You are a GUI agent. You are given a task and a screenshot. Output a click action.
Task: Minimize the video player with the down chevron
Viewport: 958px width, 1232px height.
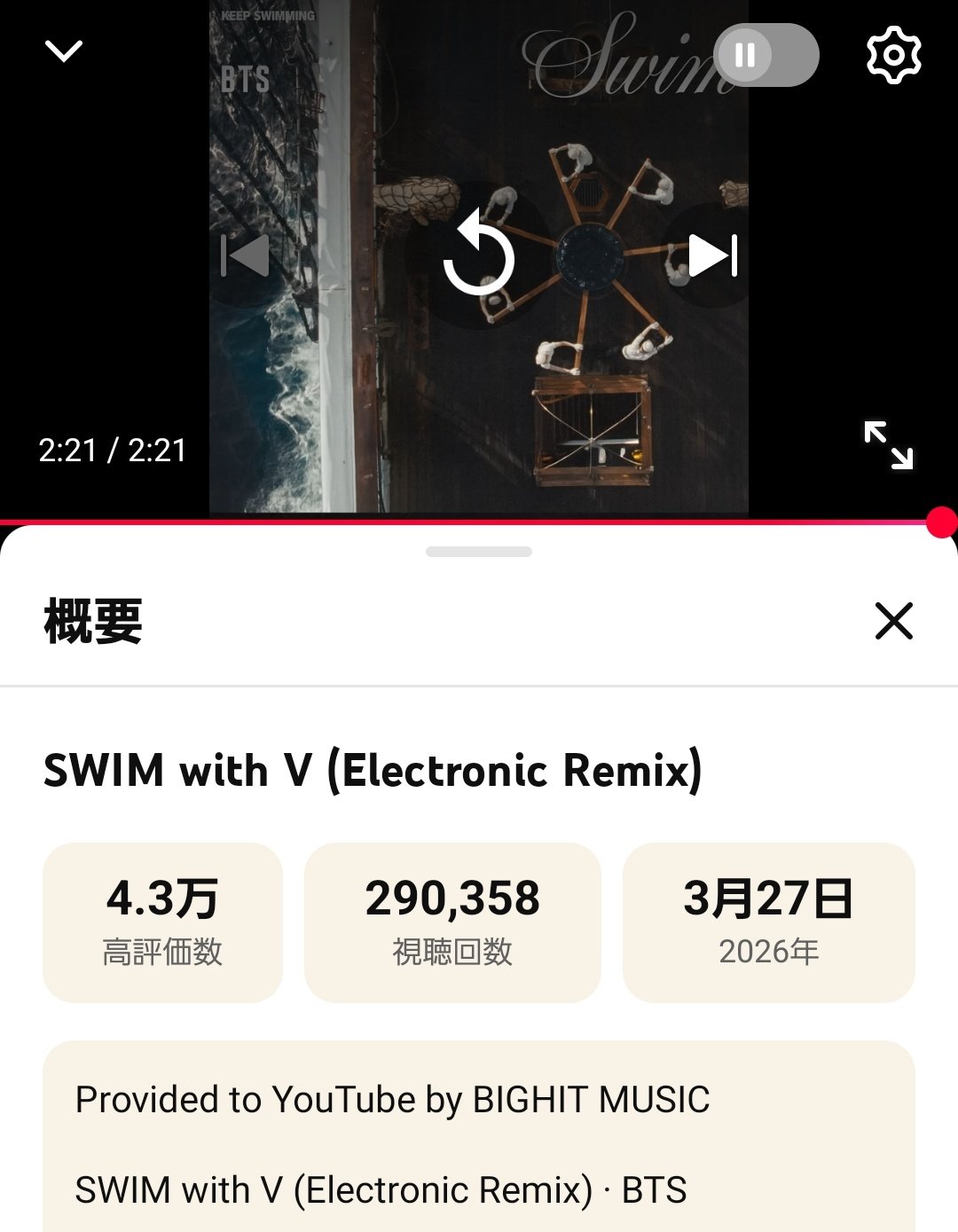click(x=64, y=51)
